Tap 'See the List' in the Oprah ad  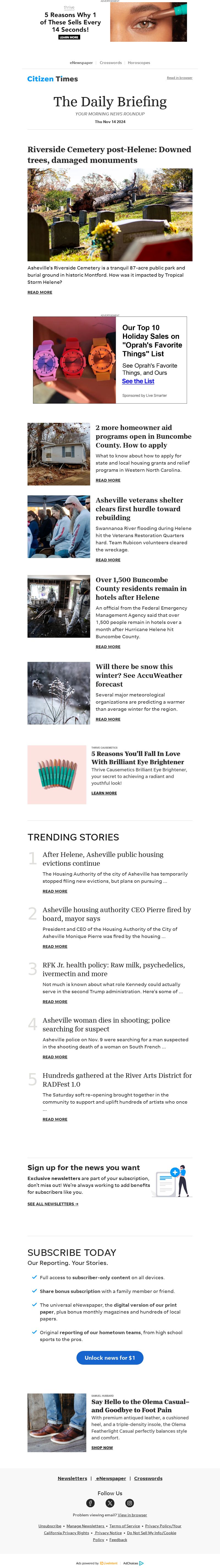click(138, 381)
